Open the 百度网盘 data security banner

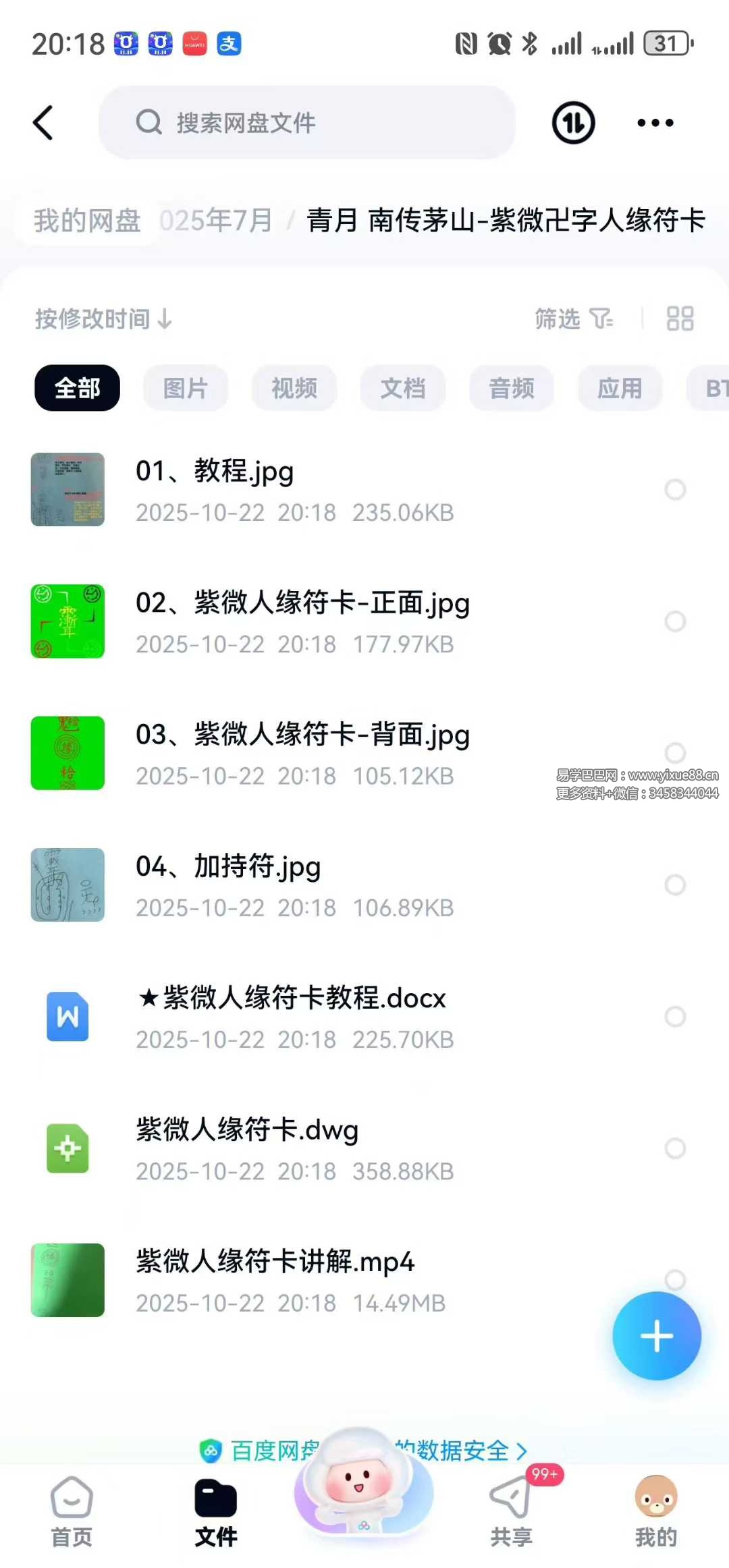[x=364, y=1451]
